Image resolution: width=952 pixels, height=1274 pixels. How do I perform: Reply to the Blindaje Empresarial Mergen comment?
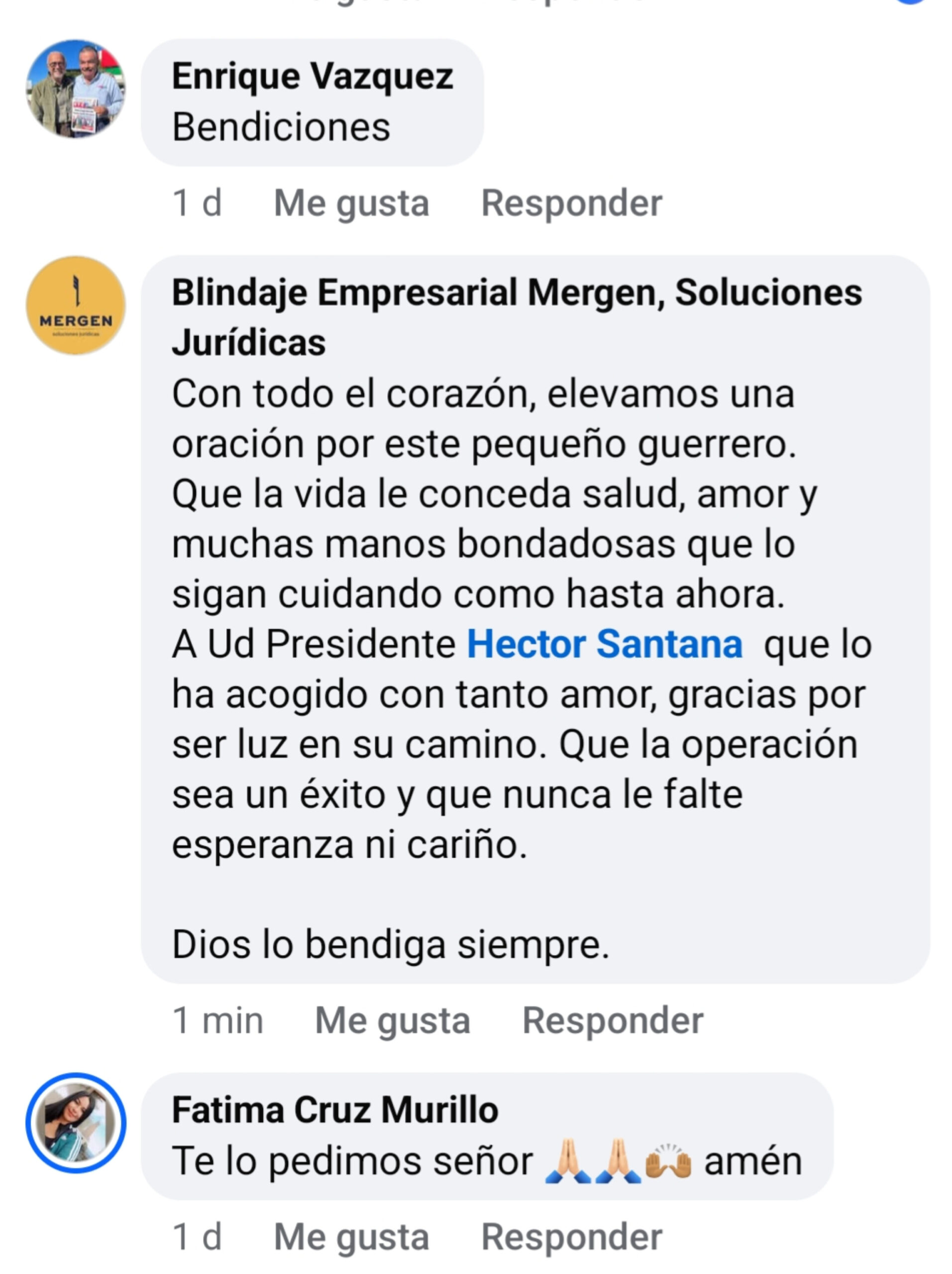click(x=613, y=1021)
